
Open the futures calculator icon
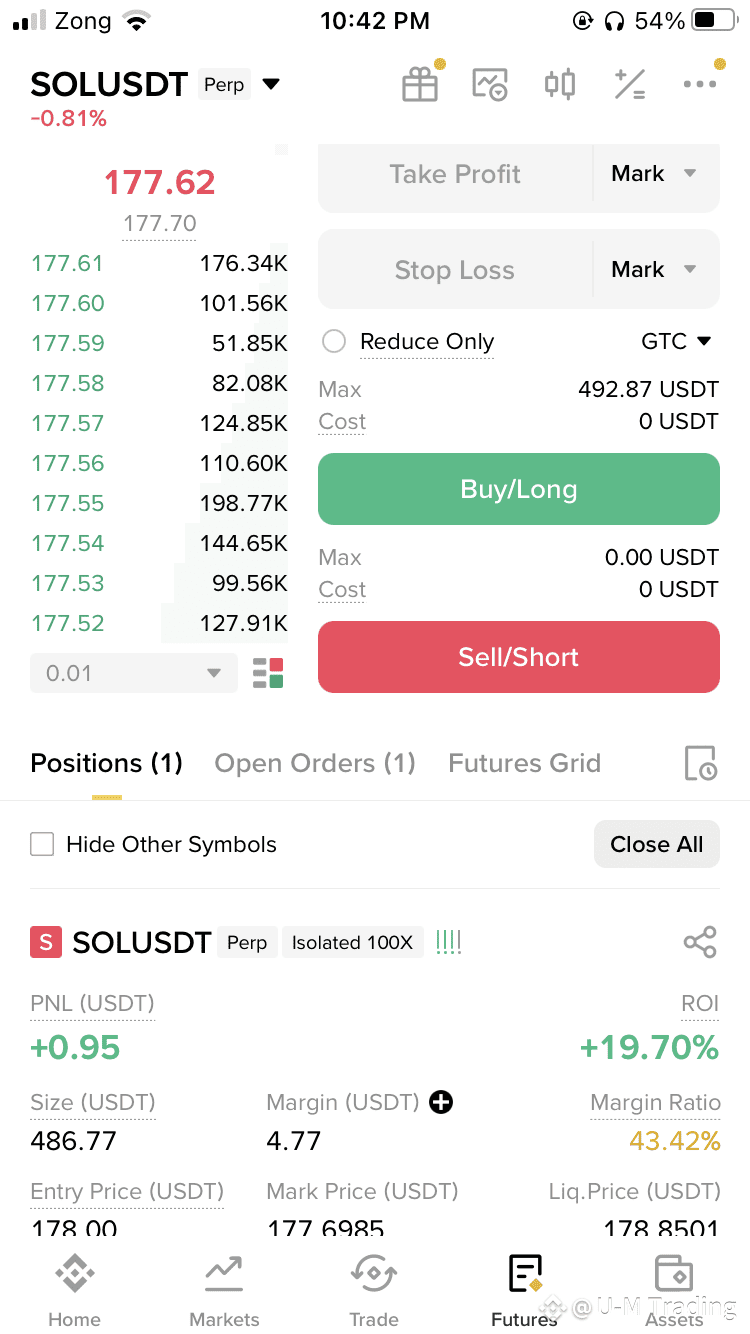click(630, 84)
